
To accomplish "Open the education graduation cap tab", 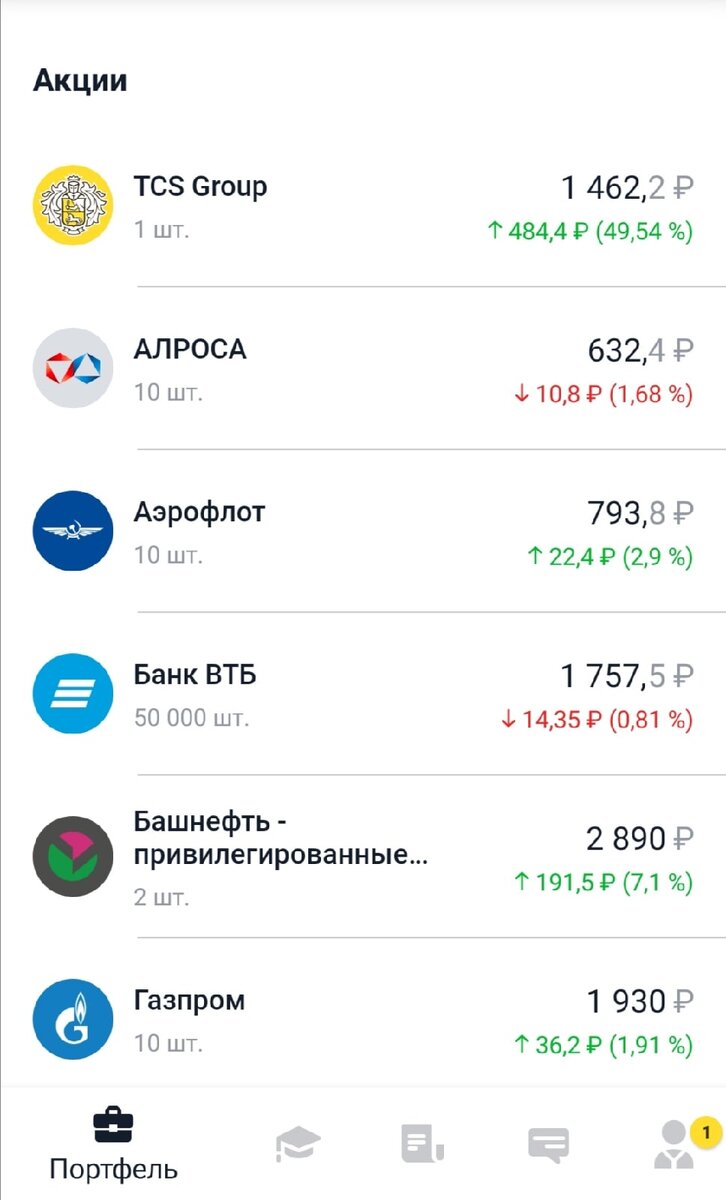I will pyautogui.click(x=297, y=1144).
